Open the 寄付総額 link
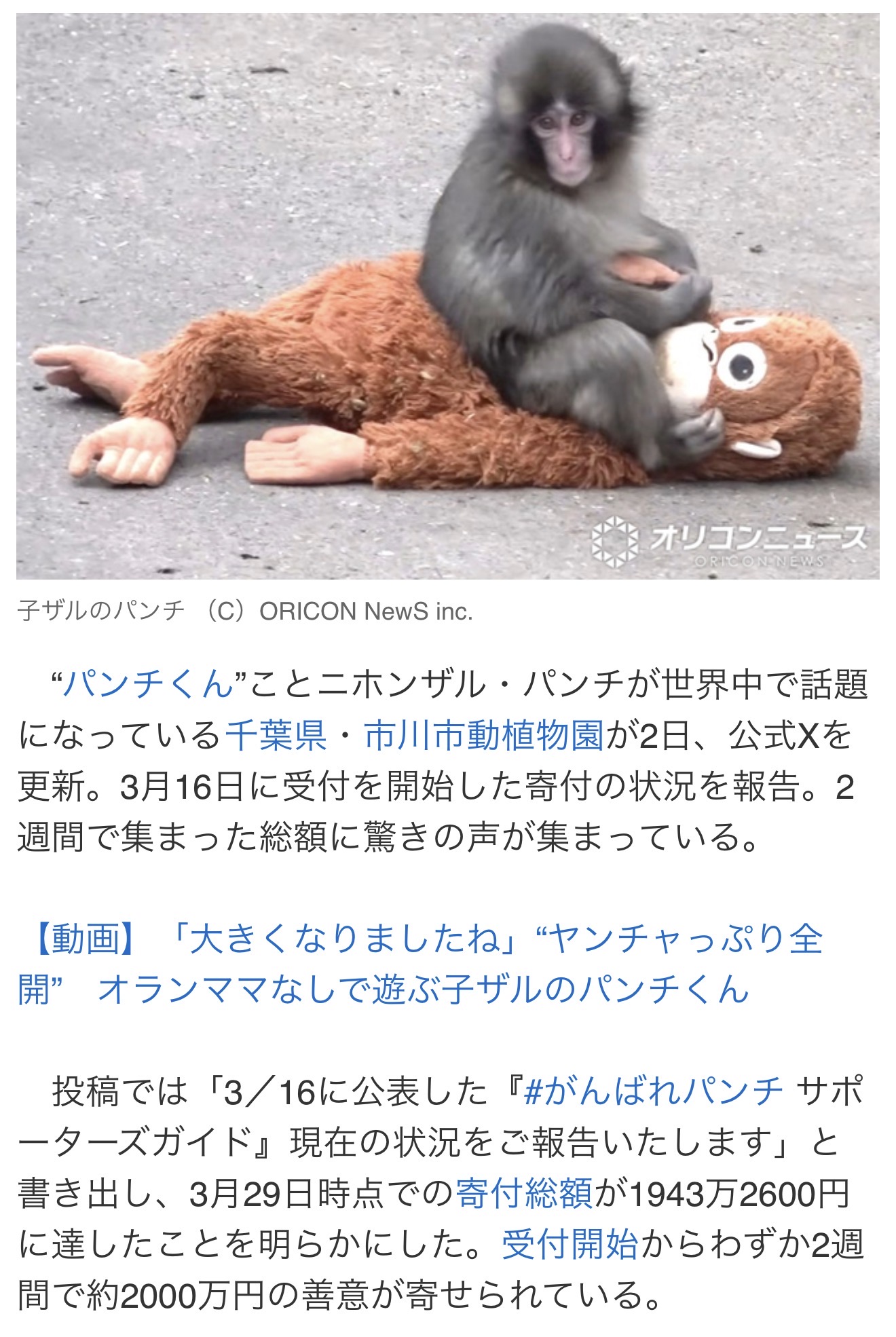 point(524,1193)
